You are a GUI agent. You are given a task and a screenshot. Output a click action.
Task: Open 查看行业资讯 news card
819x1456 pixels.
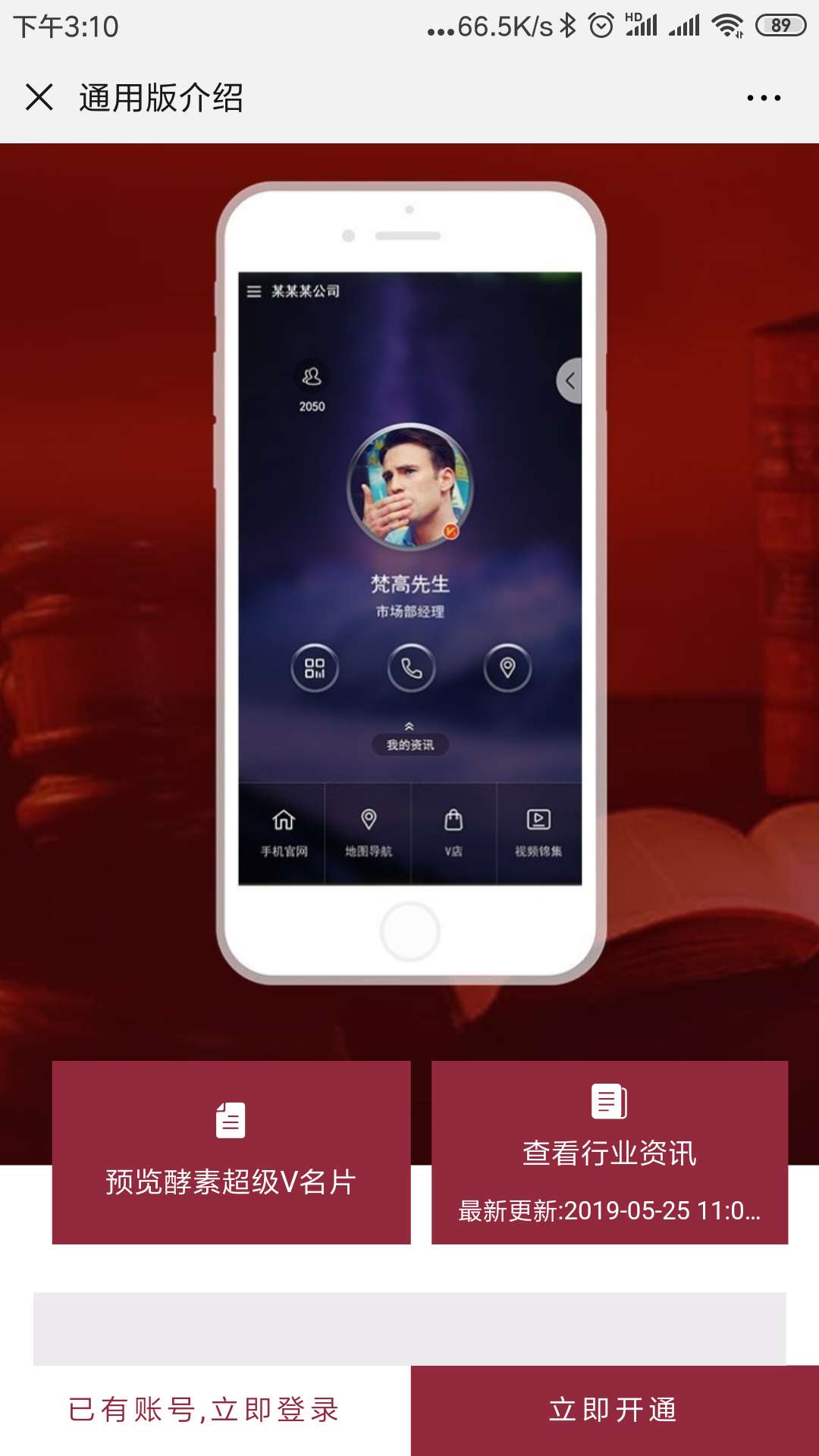tap(610, 1153)
